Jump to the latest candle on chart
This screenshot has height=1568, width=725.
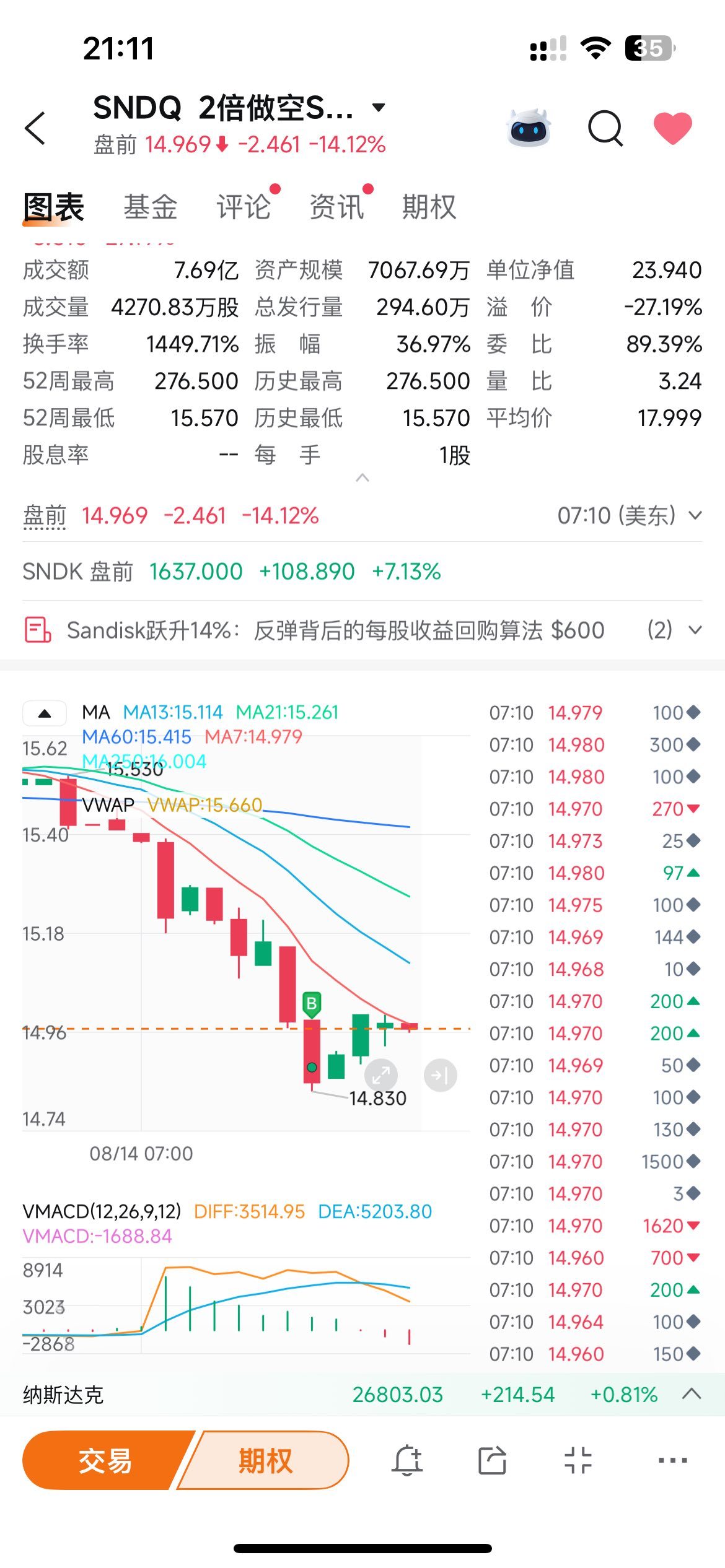441,1075
